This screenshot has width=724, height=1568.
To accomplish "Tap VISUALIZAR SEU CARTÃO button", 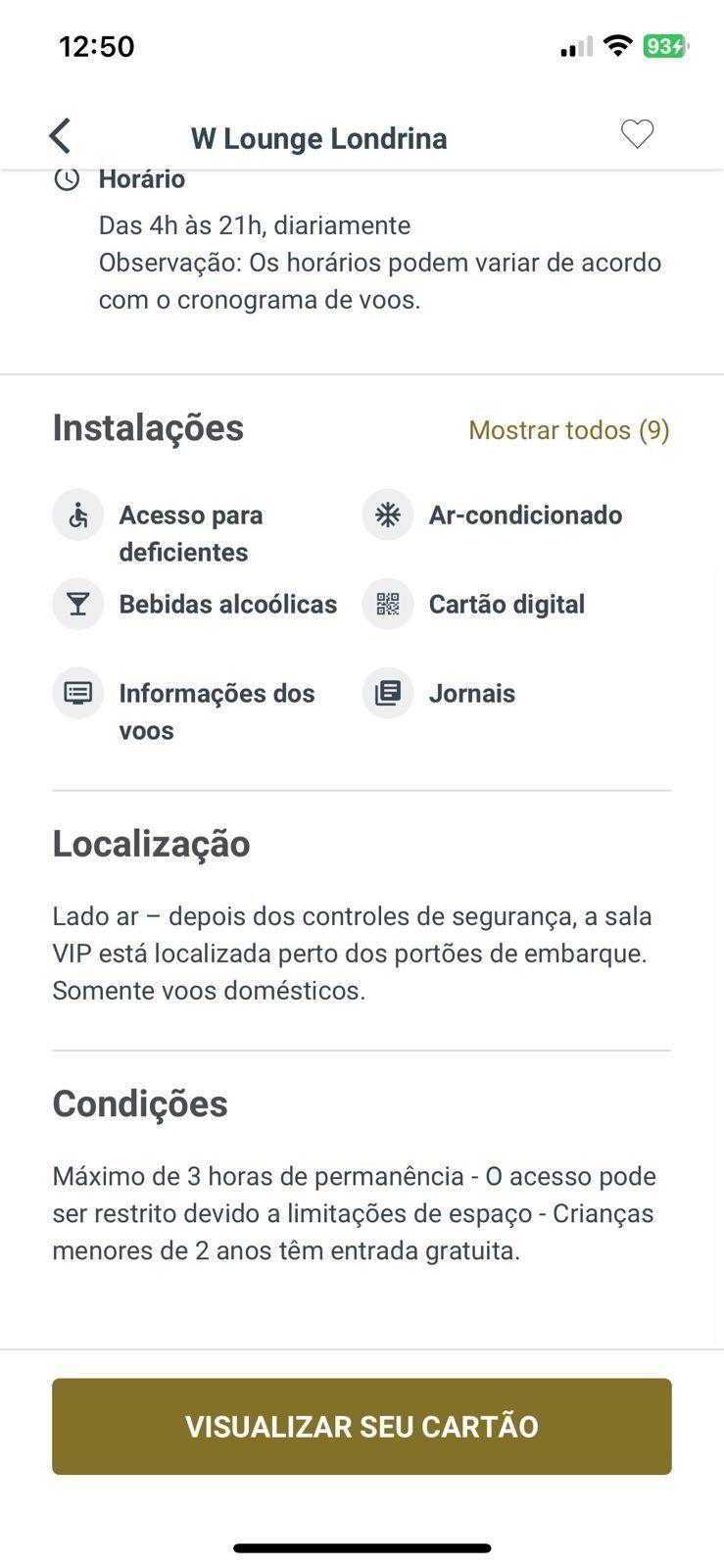I will [362, 1426].
